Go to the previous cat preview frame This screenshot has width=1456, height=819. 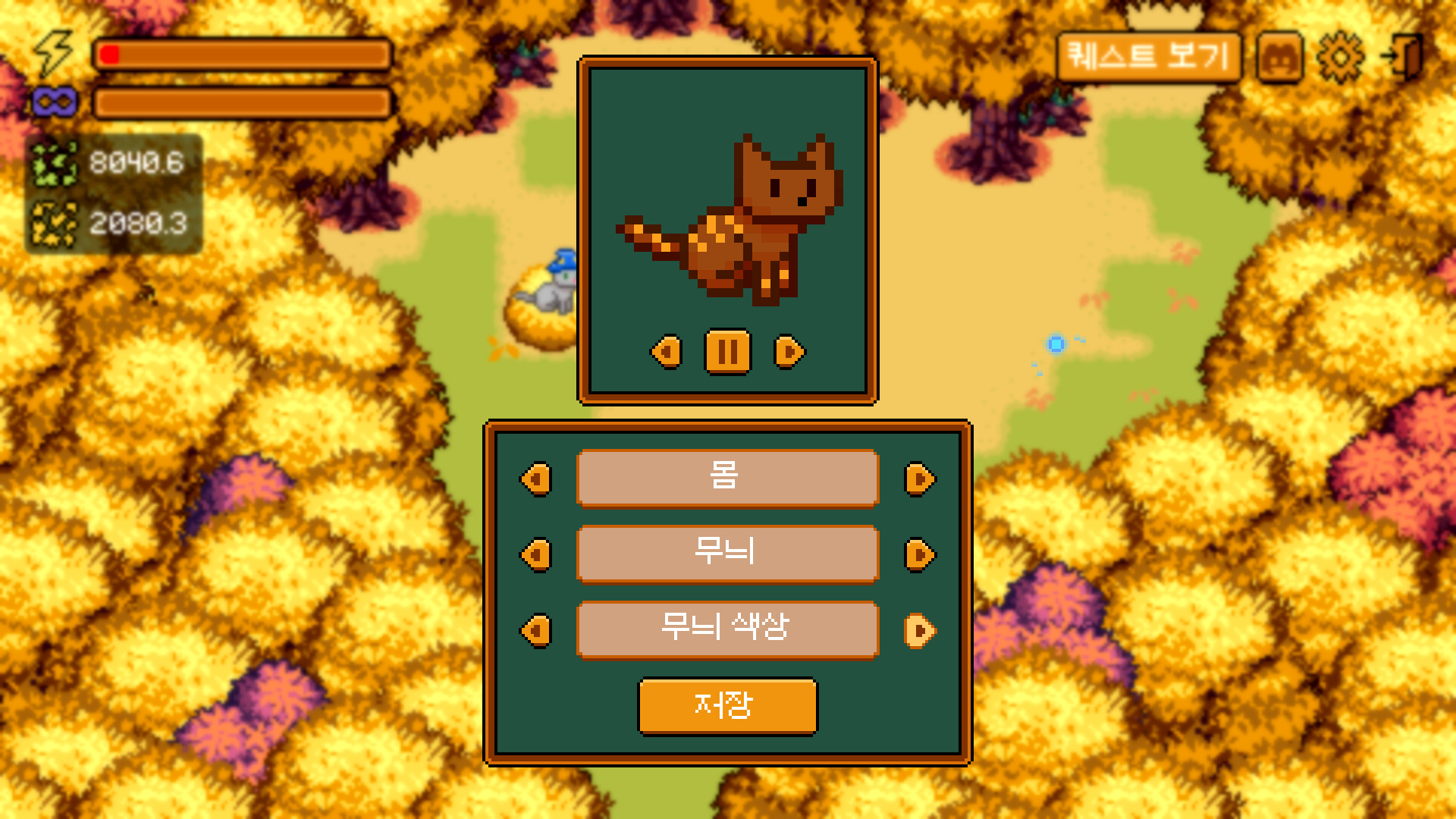coord(667,352)
